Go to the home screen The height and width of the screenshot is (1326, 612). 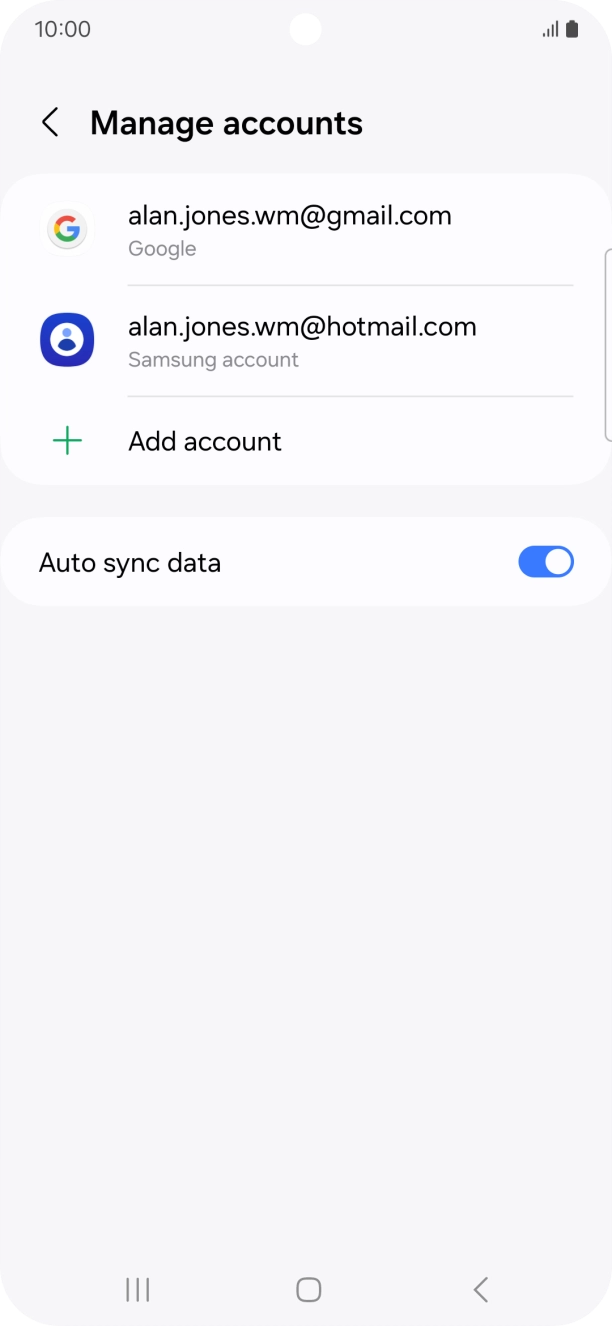(x=308, y=1290)
